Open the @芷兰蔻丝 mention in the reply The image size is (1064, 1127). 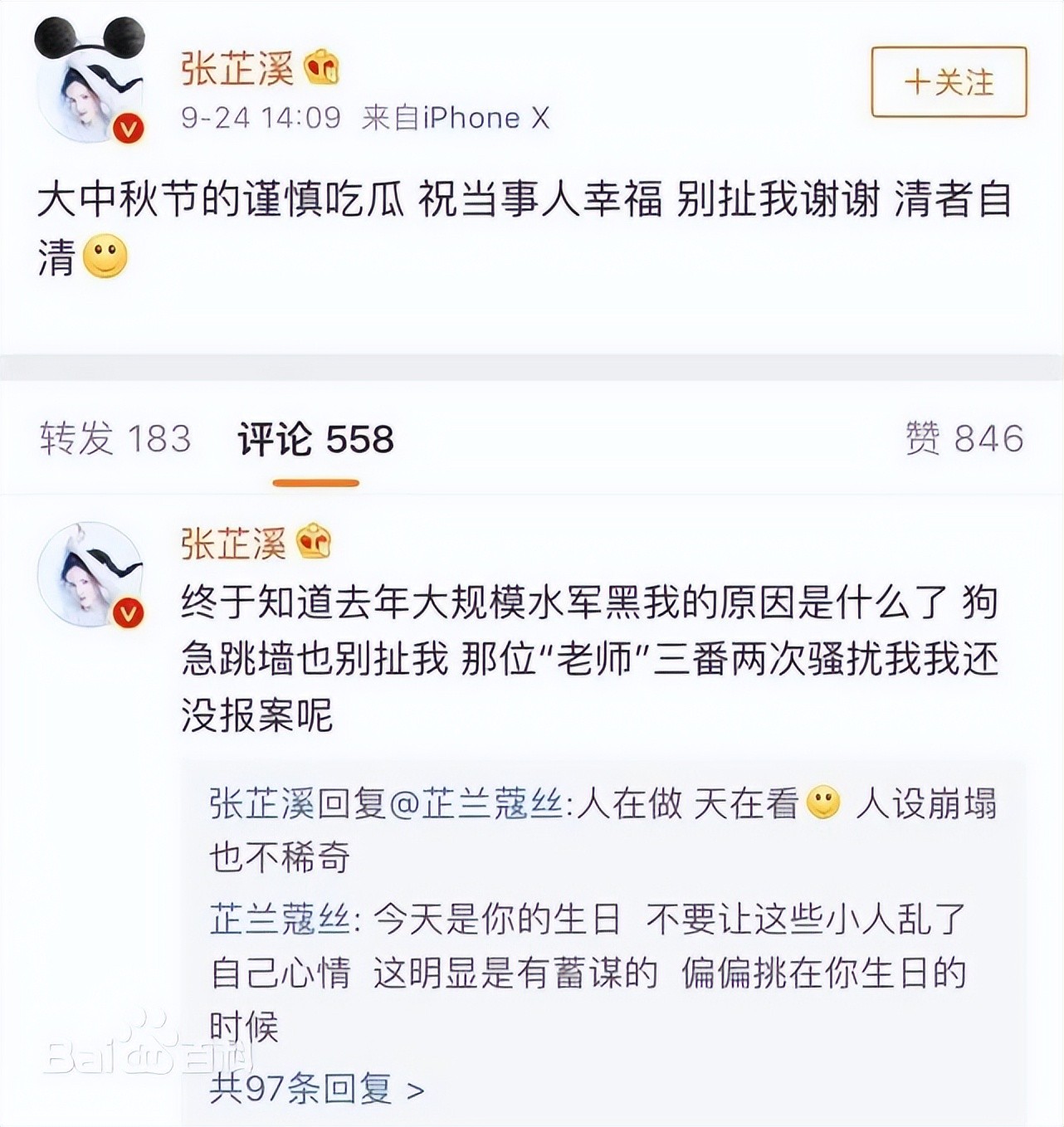click(476, 803)
